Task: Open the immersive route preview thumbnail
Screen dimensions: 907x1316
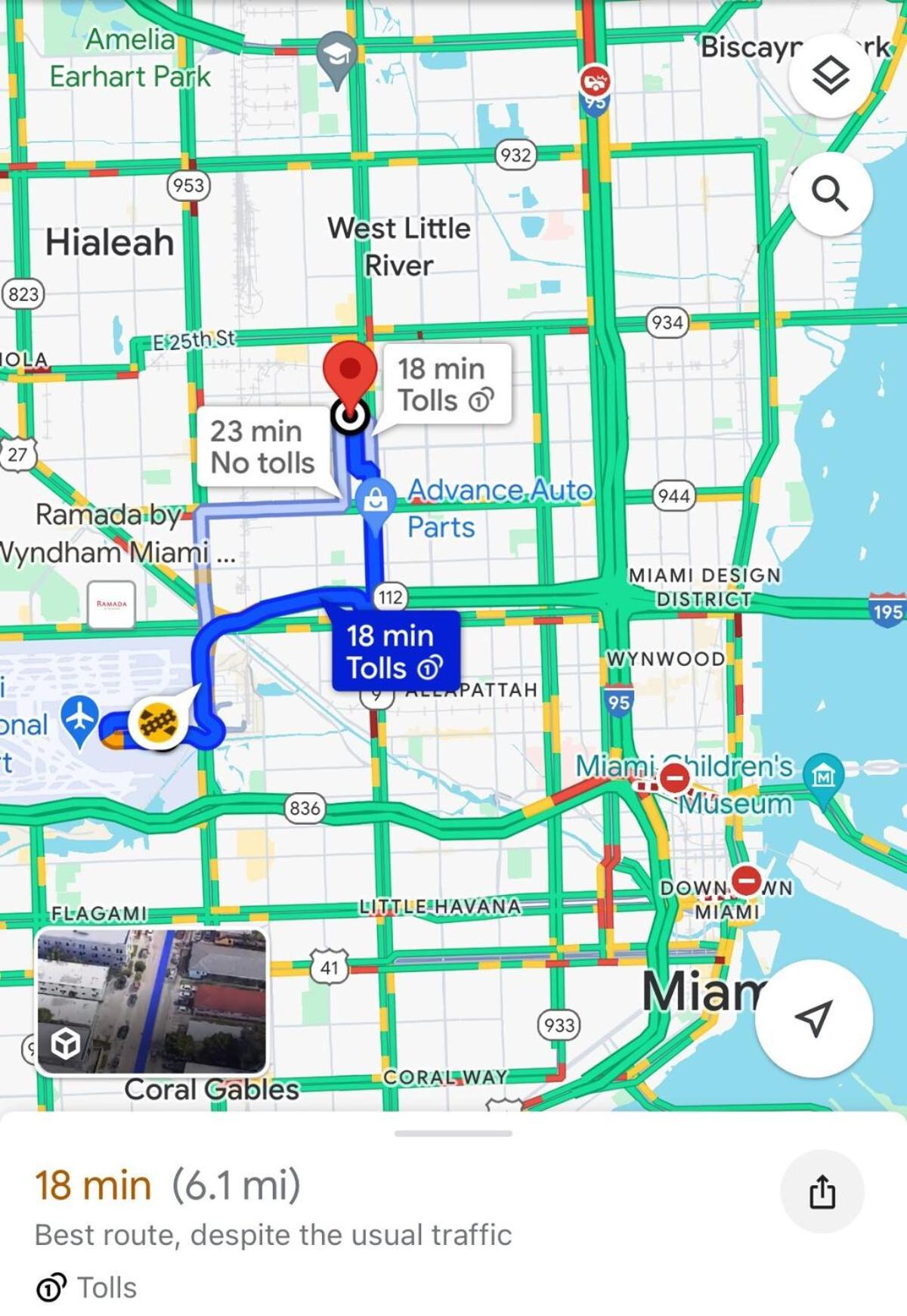Action: tap(151, 1000)
